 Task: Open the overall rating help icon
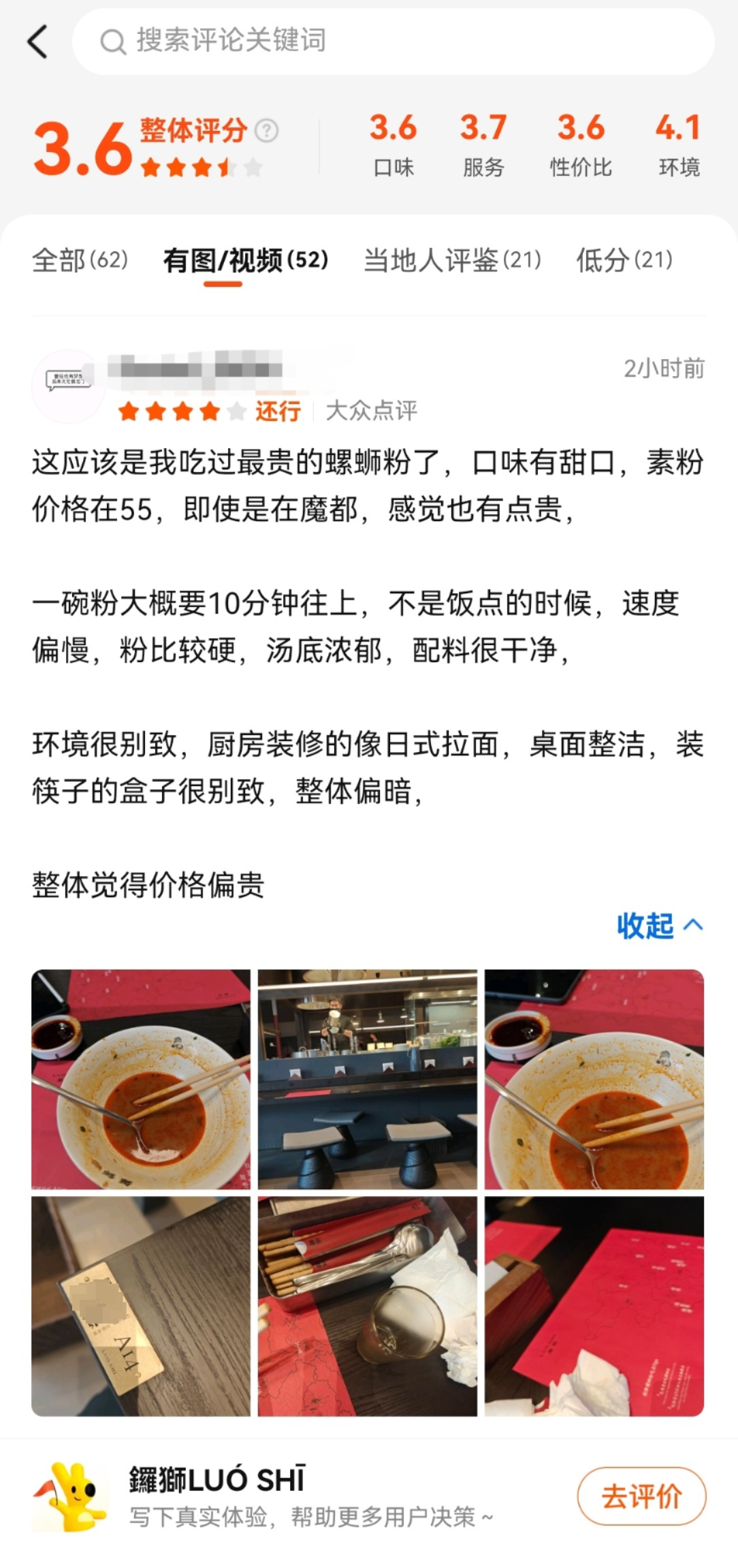(266, 130)
